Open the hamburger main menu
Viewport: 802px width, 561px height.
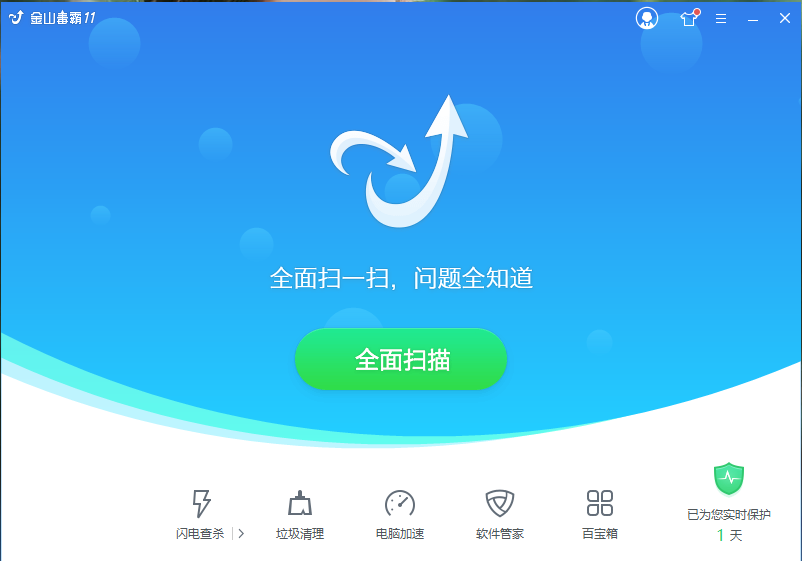click(x=721, y=18)
